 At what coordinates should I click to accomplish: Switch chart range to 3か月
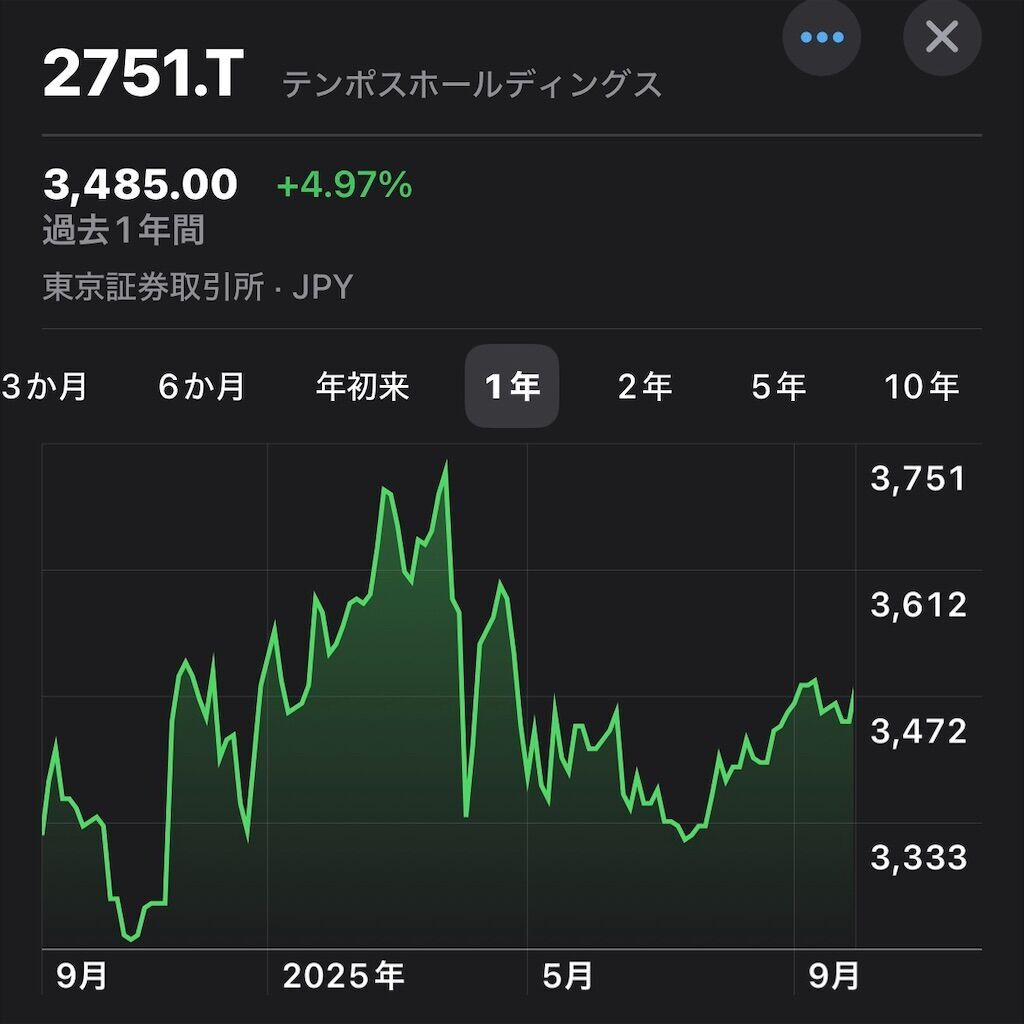45,387
